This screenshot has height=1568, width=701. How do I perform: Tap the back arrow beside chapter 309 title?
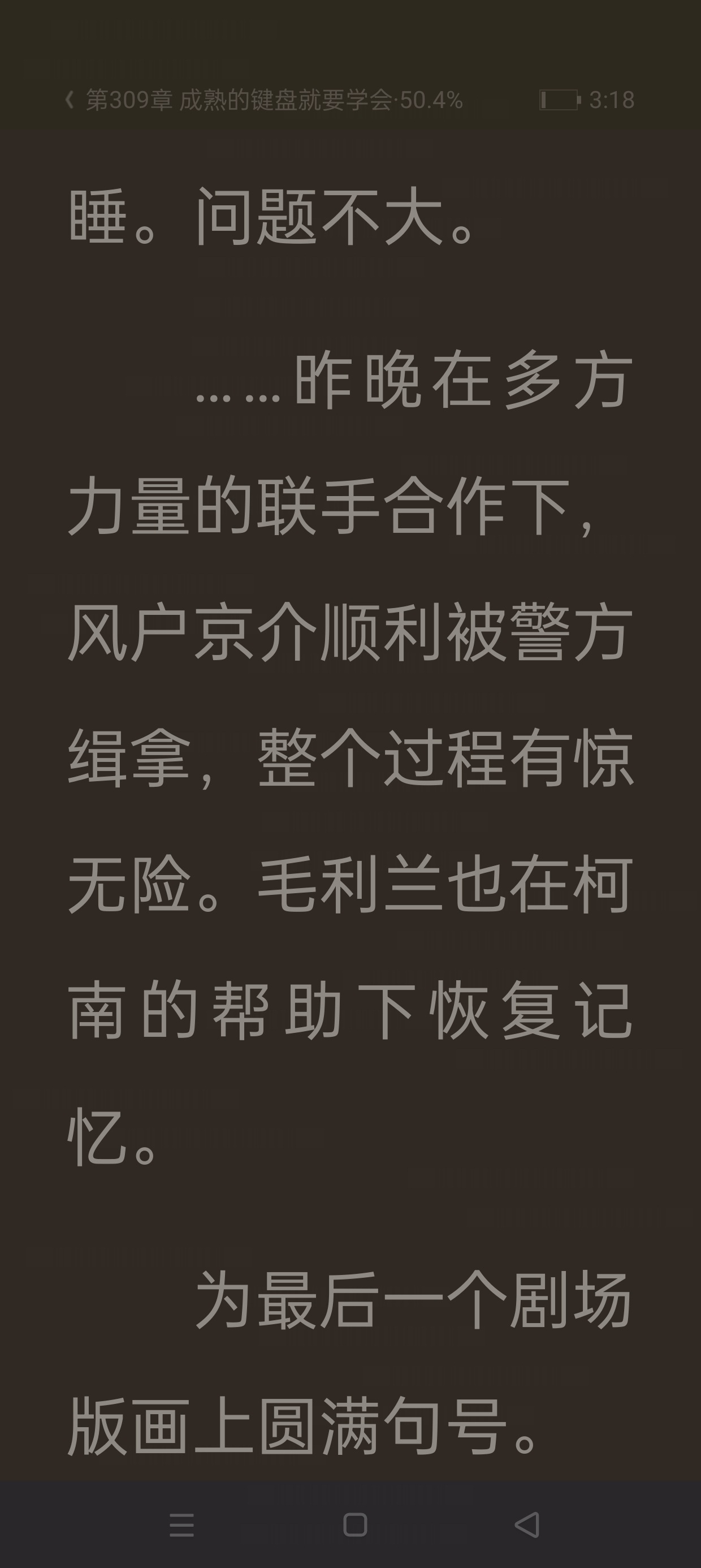click(x=70, y=100)
